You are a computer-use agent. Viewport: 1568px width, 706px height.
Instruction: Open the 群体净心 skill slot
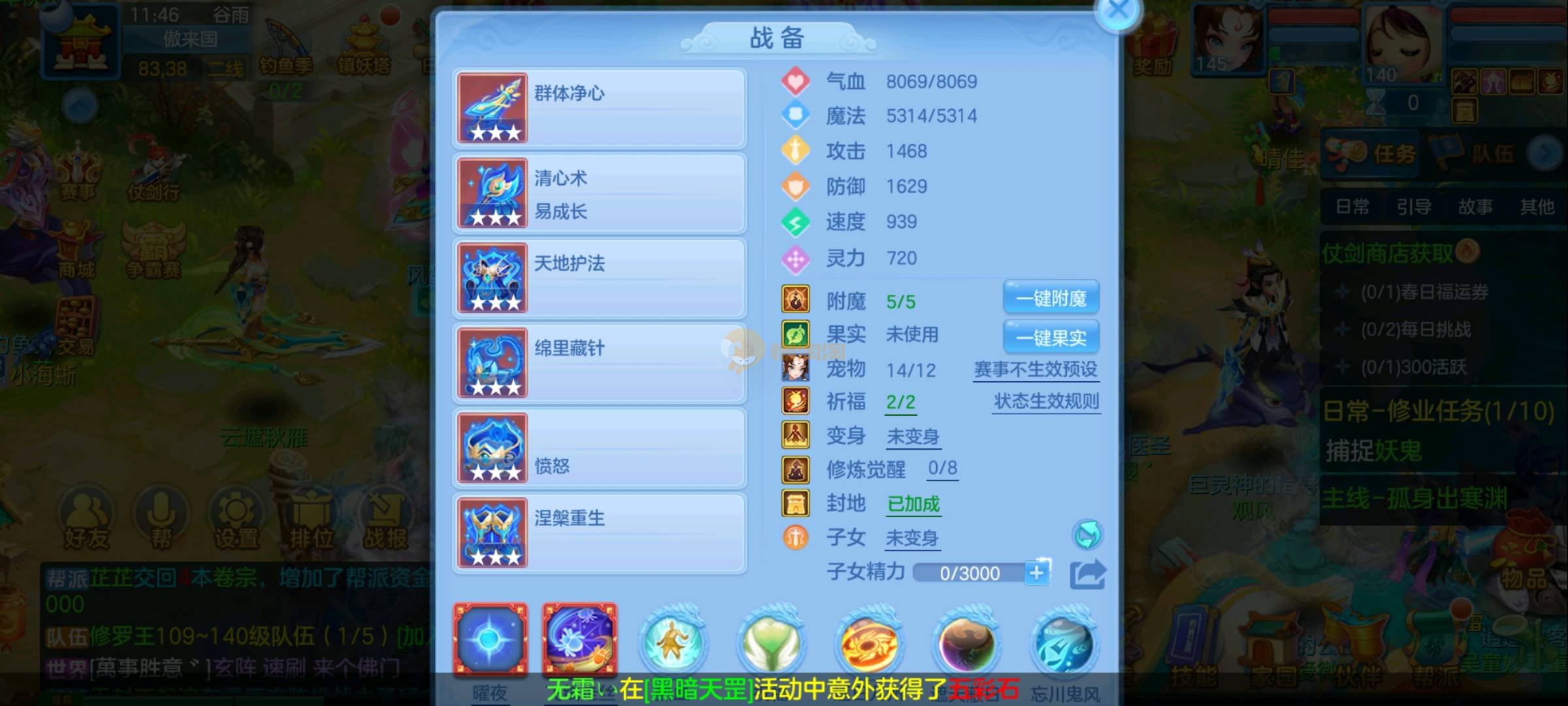[x=599, y=108]
